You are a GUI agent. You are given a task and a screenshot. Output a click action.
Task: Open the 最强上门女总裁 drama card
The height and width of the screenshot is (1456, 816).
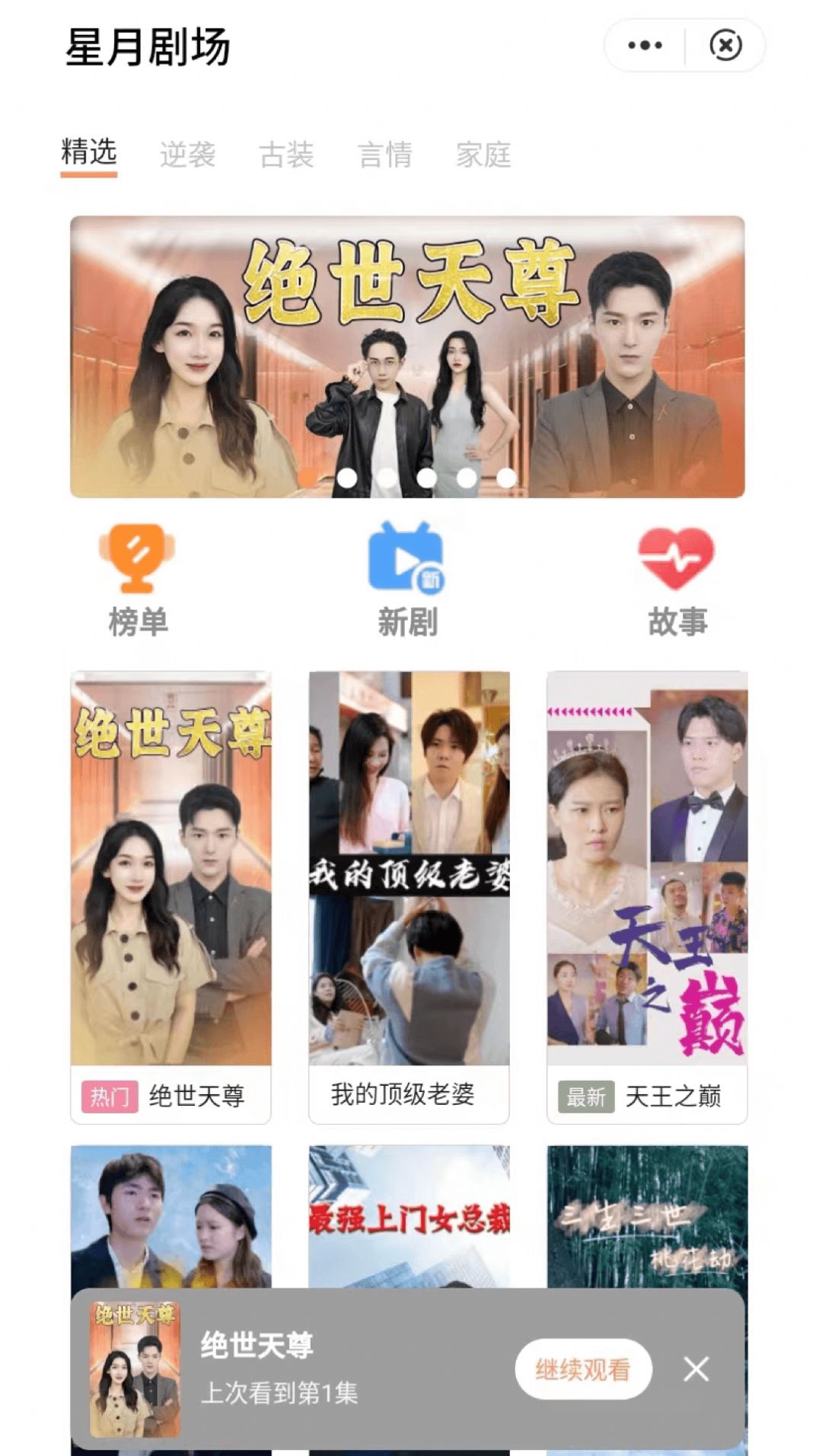409,1216
